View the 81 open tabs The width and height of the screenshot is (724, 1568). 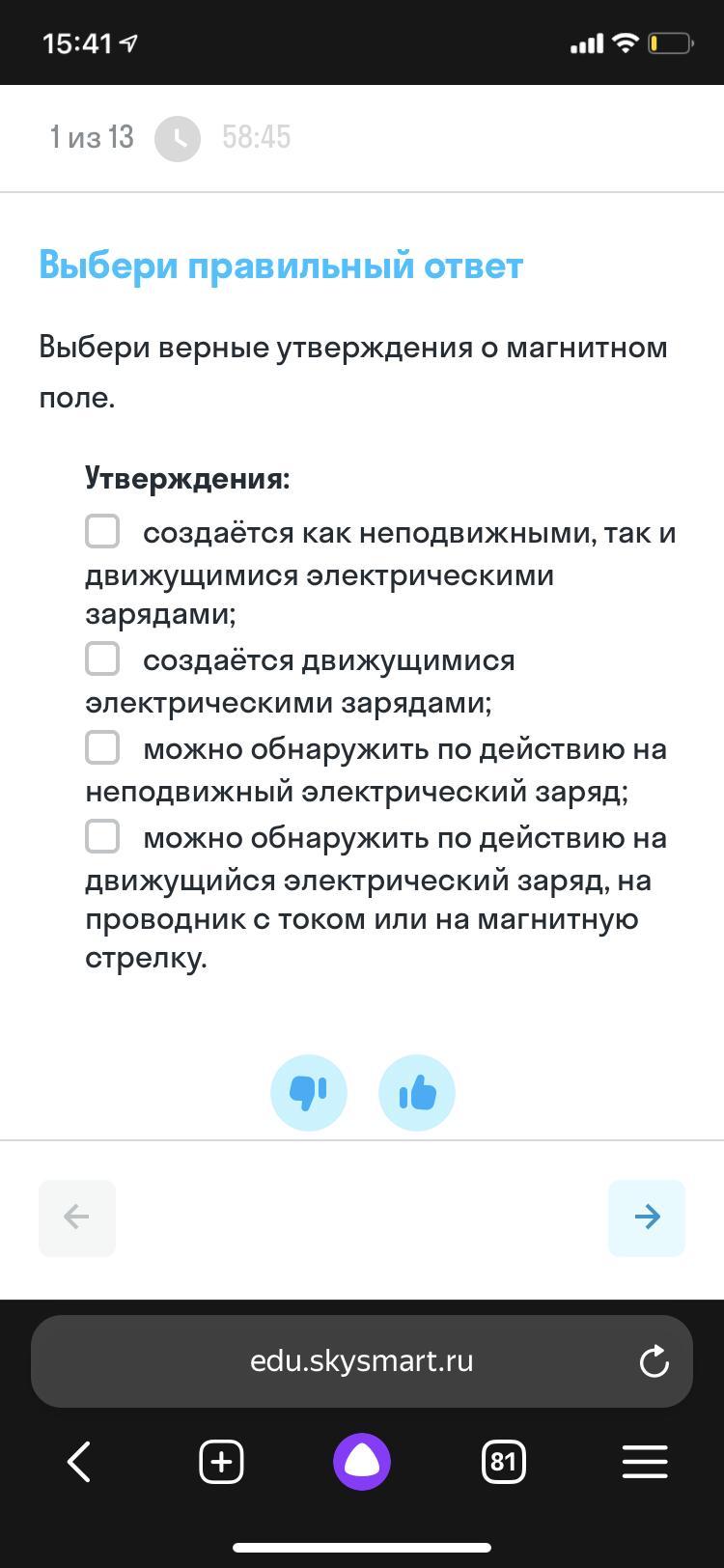click(x=503, y=1462)
